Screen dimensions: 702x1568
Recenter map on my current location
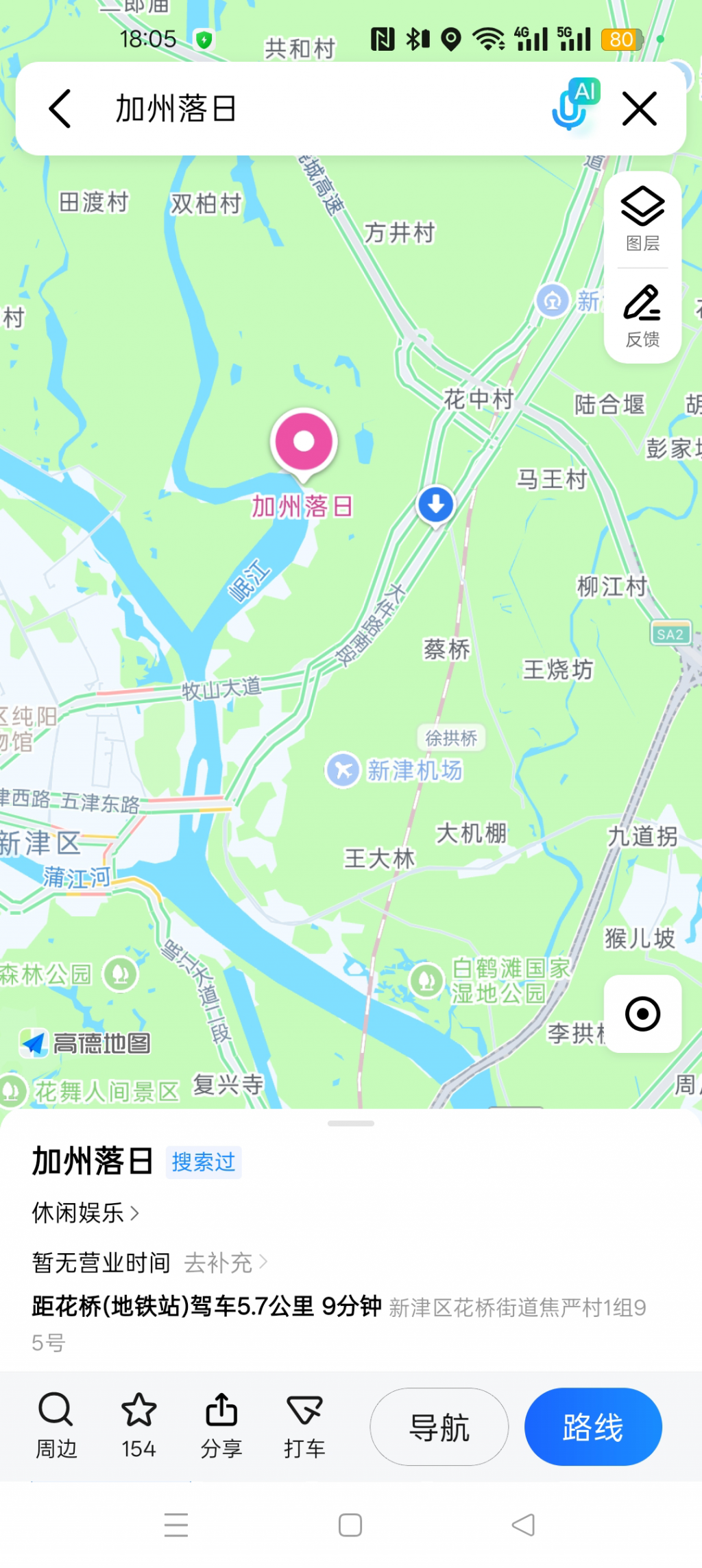pos(642,1014)
